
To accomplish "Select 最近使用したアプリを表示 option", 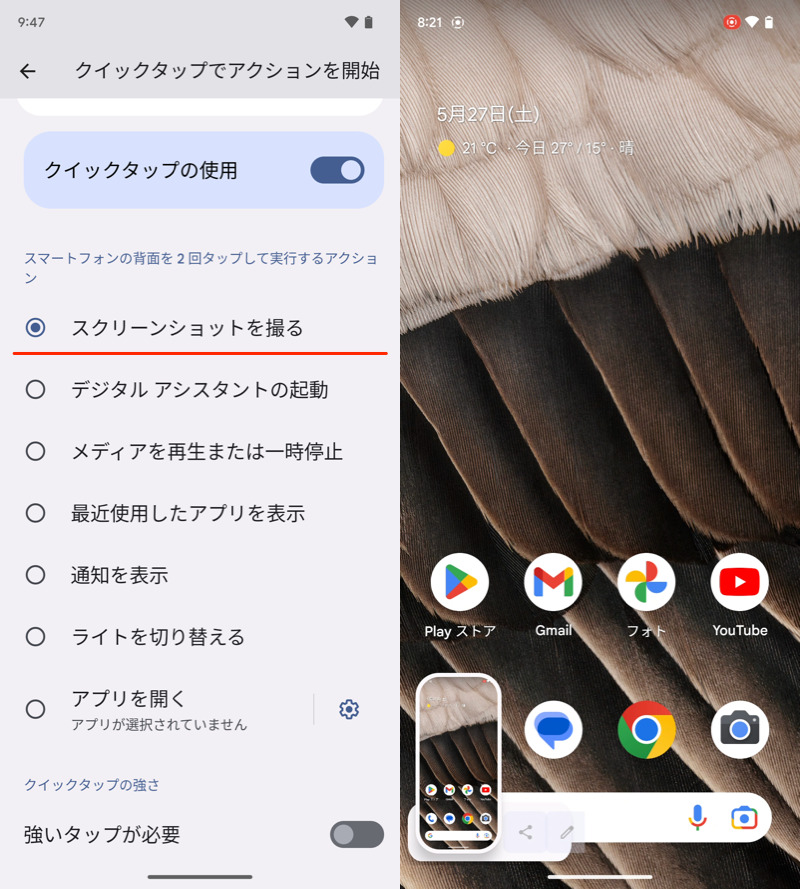I will tap(36, 514).
